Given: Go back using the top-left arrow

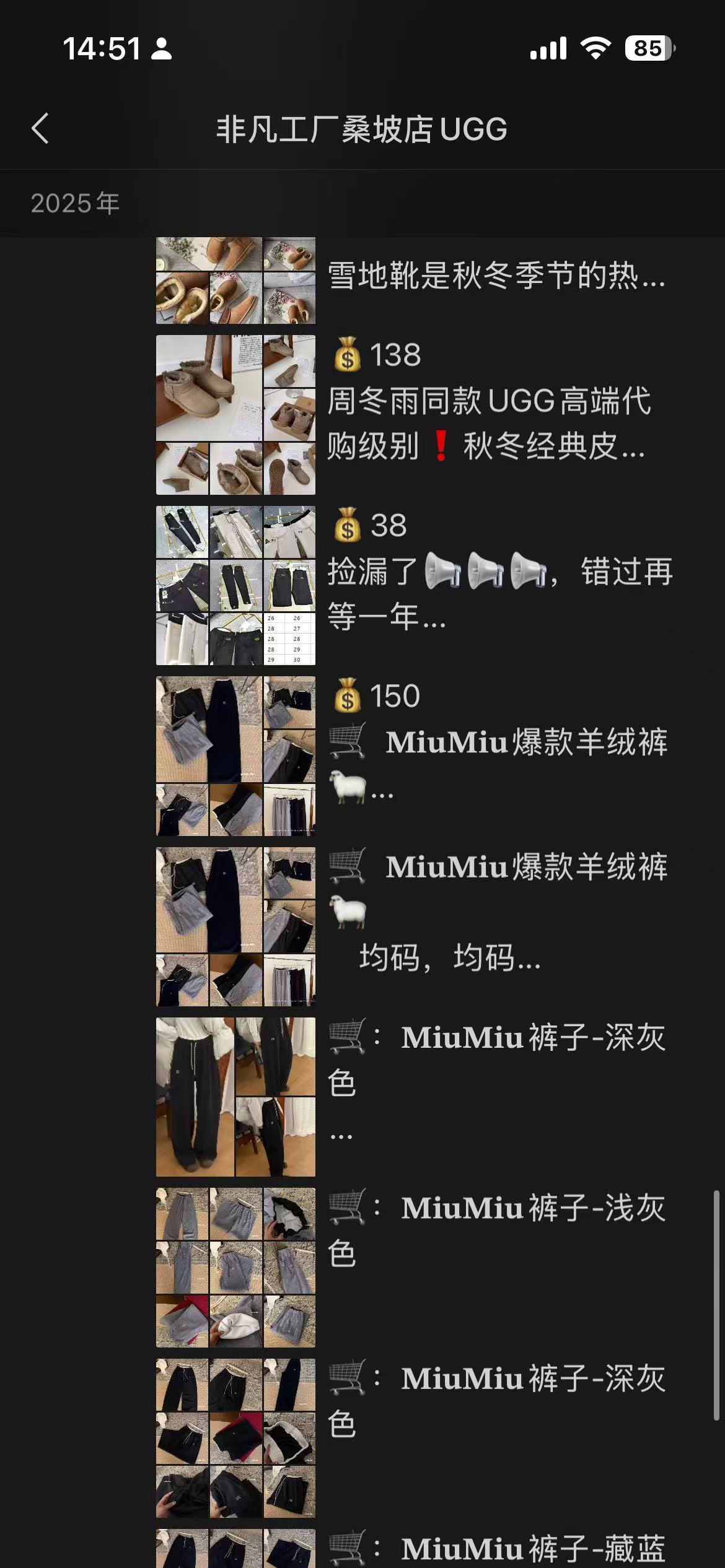Looking at the screenshot, I should pos(40,129).
